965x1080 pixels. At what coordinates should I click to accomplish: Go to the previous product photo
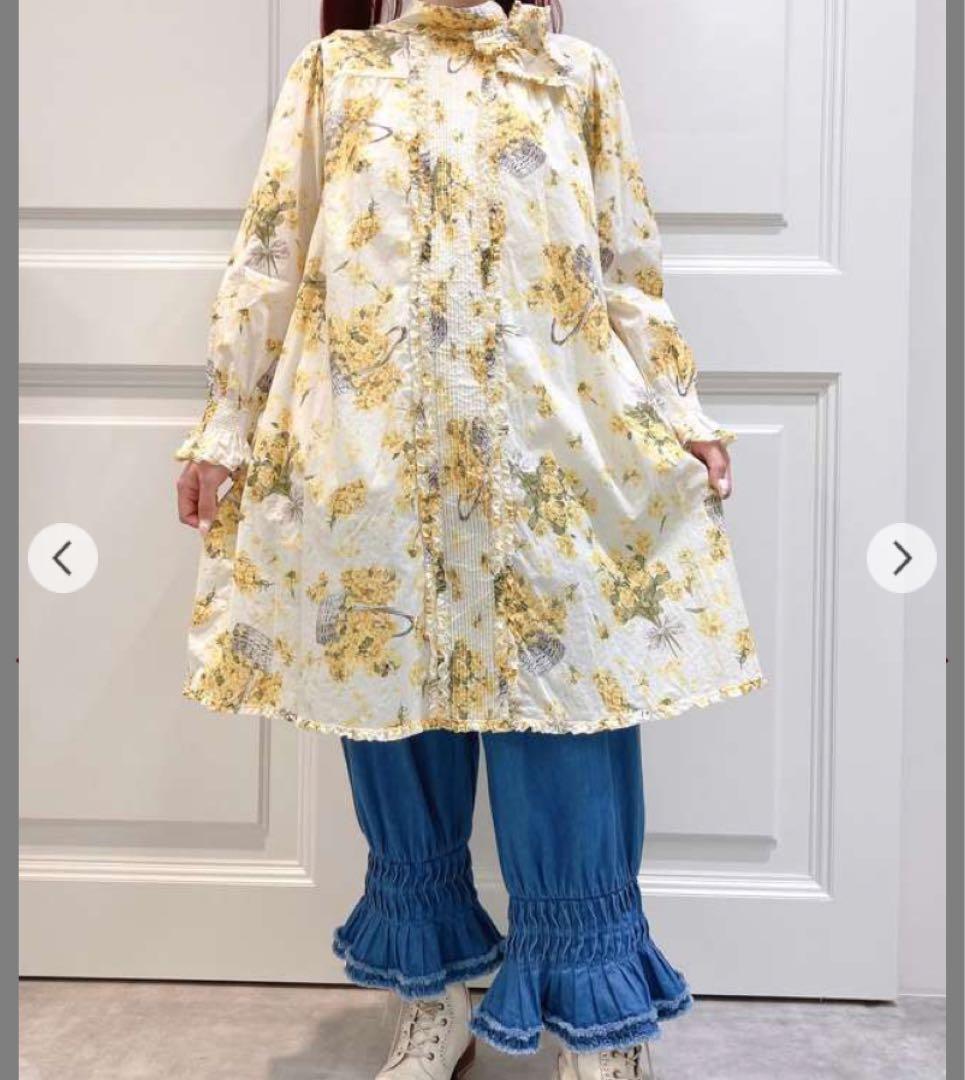63,558
